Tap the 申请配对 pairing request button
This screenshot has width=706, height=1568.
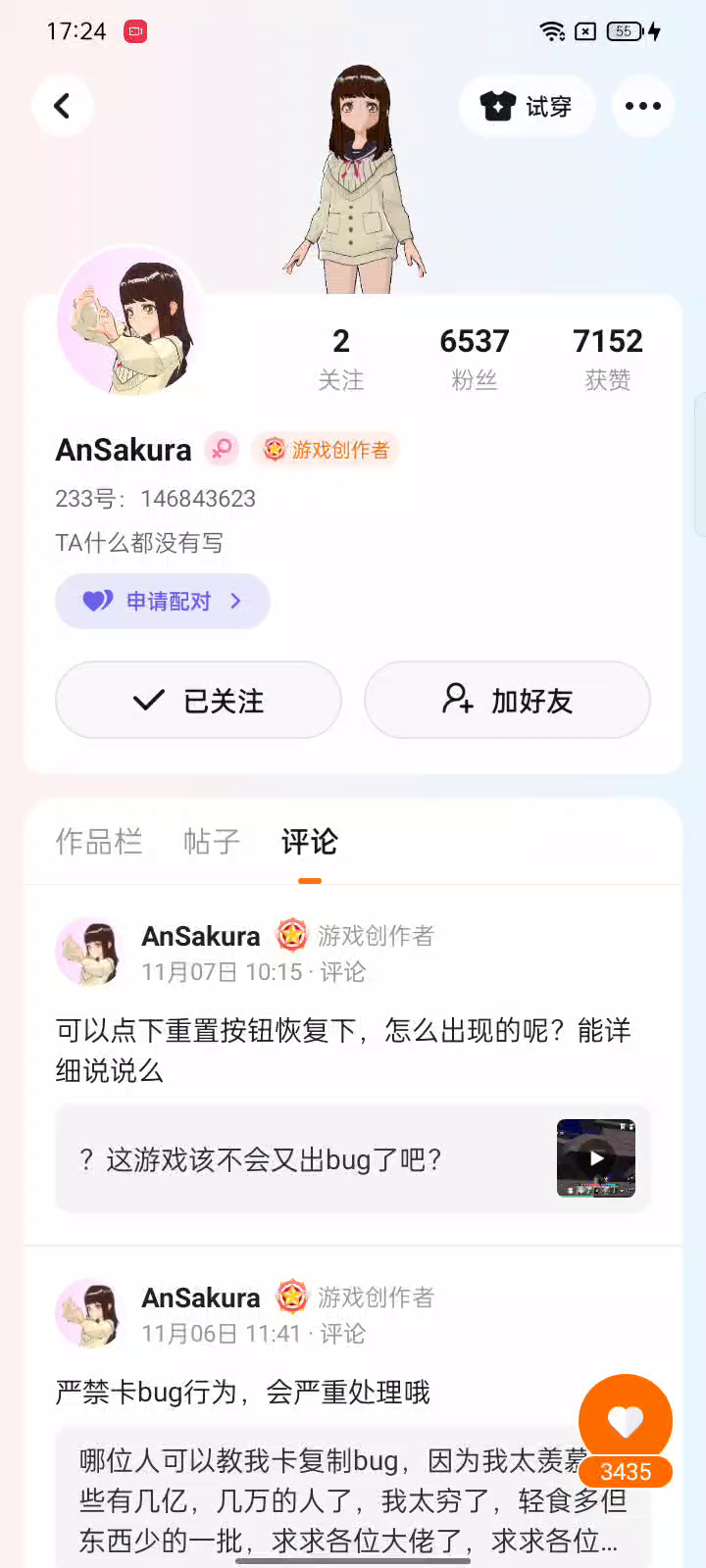(163, 601)
